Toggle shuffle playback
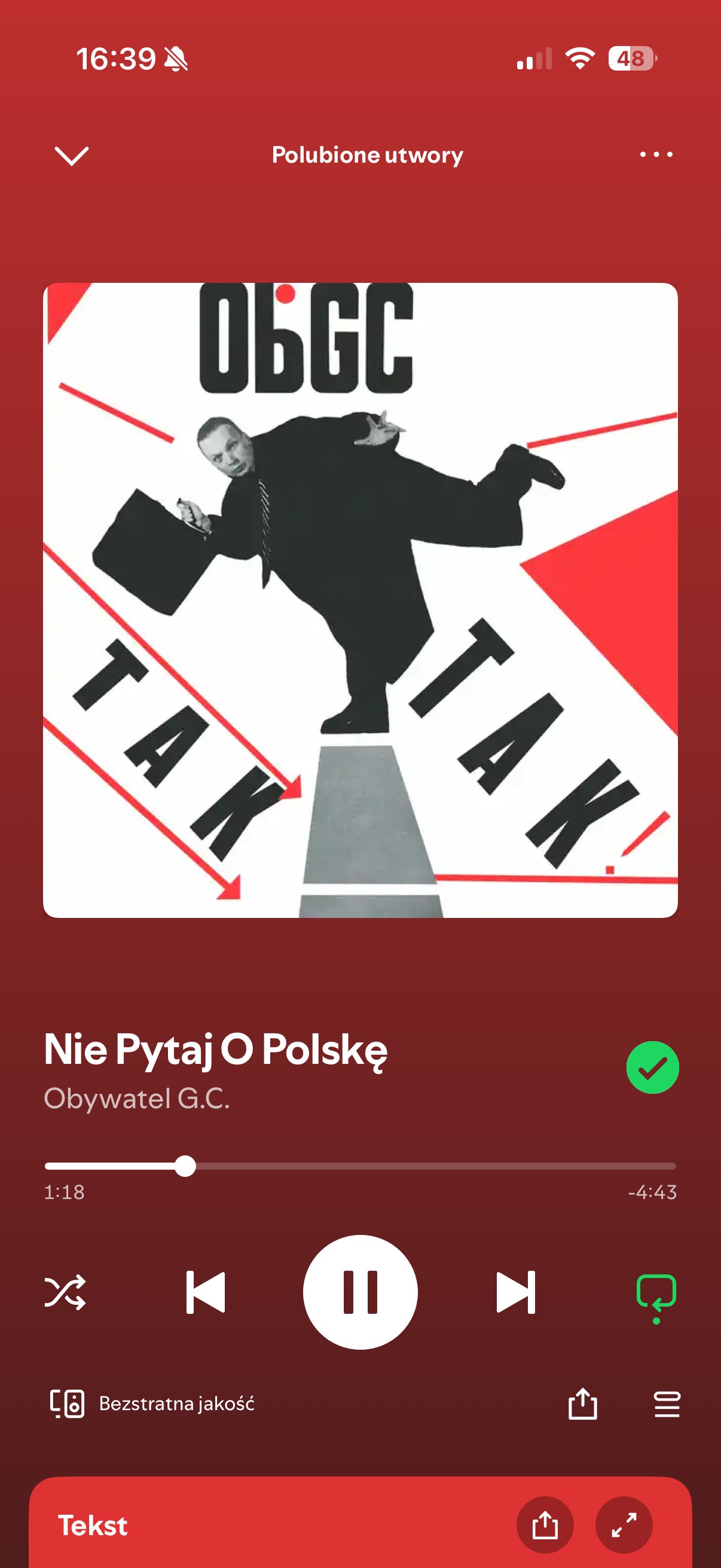721x1568 pixels. (x=65, y=1292)
